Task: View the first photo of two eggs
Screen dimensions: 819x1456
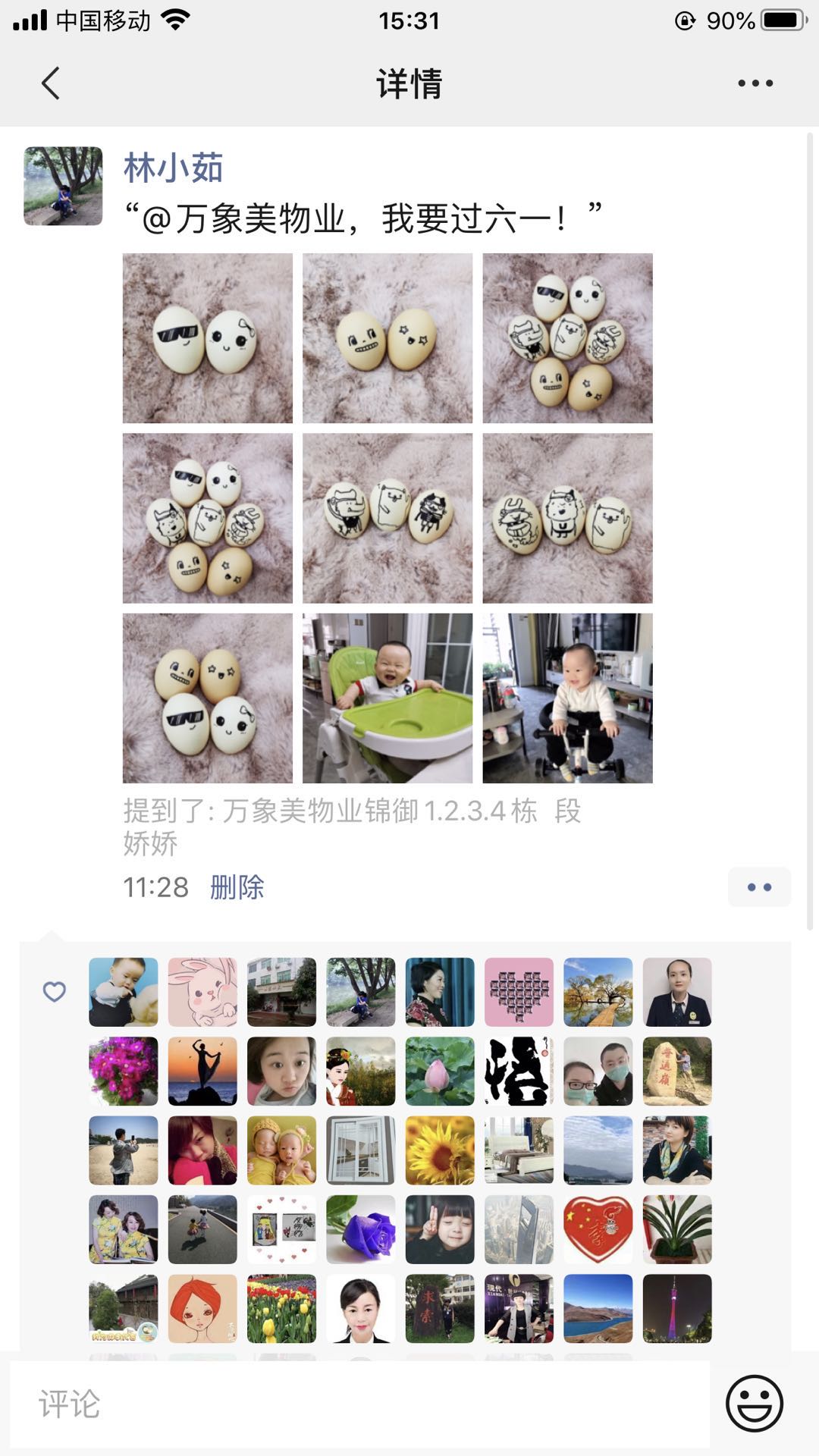Action: tap(208, 338)
